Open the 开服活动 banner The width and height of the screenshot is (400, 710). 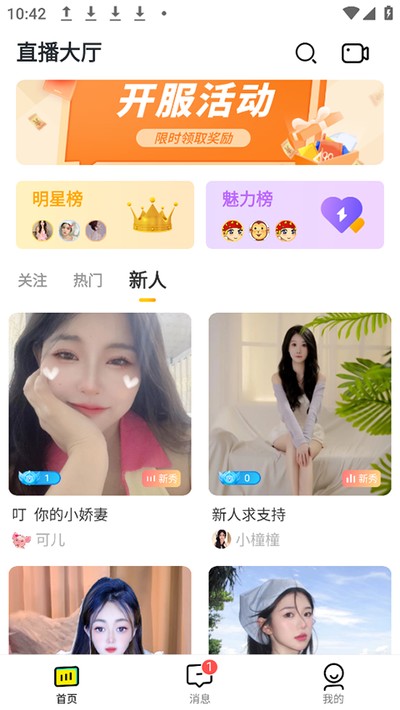(x=200, y=122)
